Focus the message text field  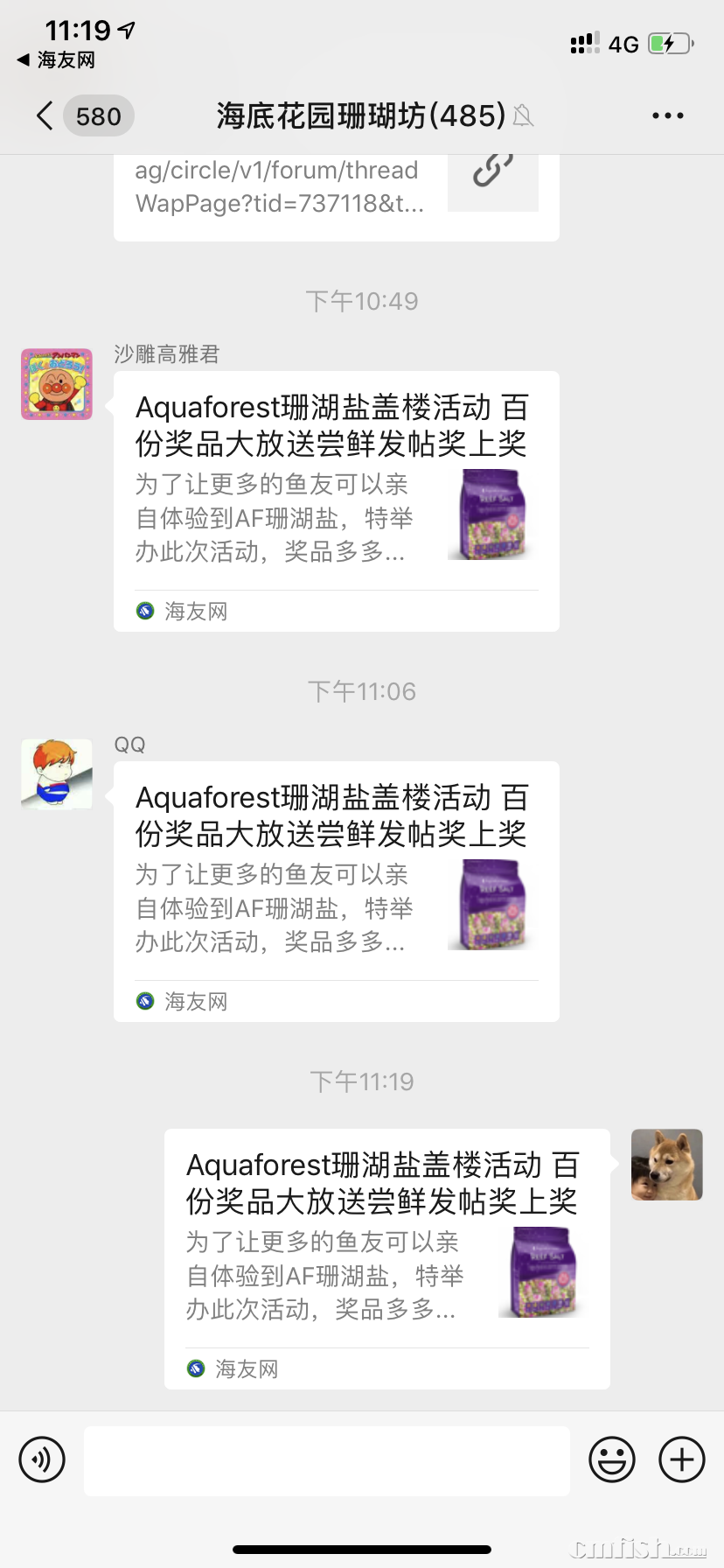327,1459
